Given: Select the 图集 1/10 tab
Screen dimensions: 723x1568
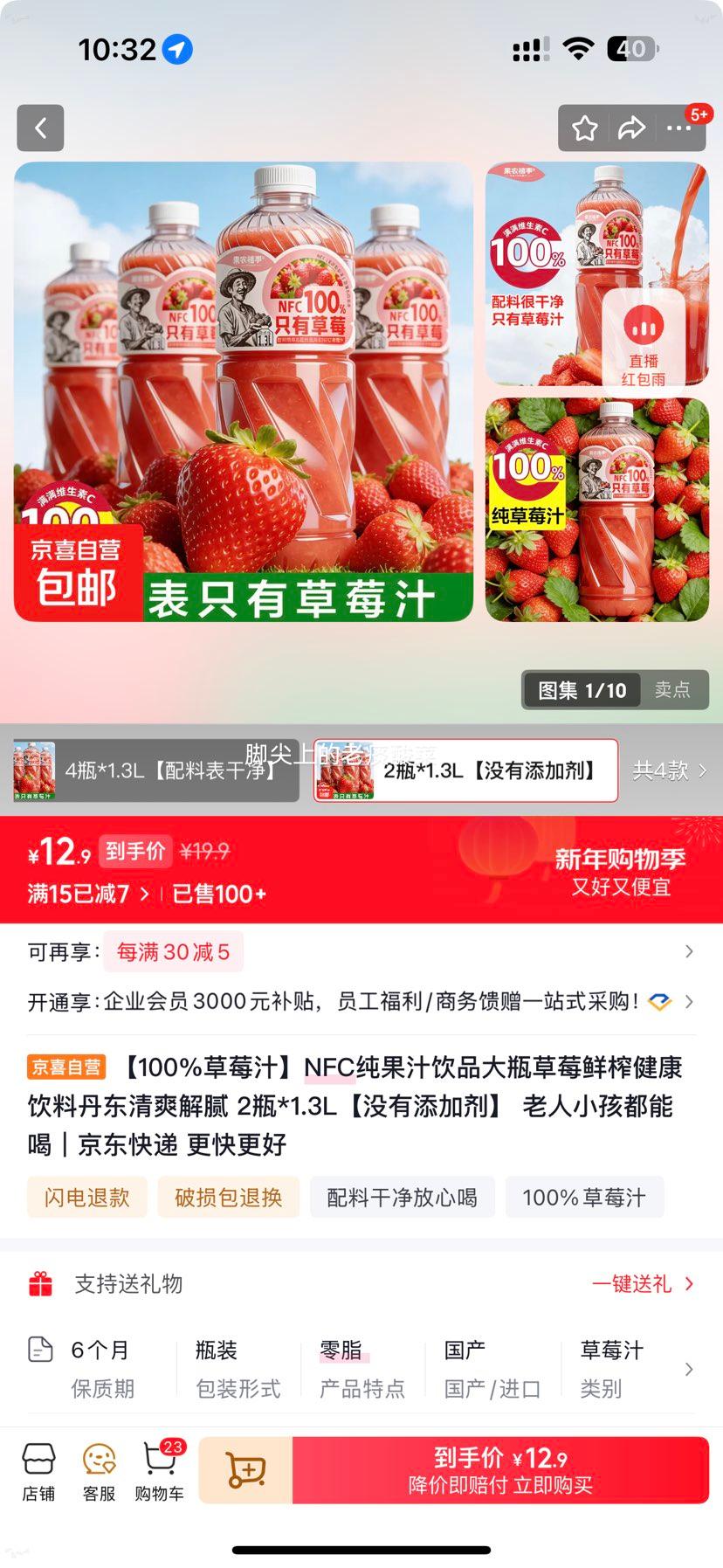Looking at the screenshot, I should point(582,689).
